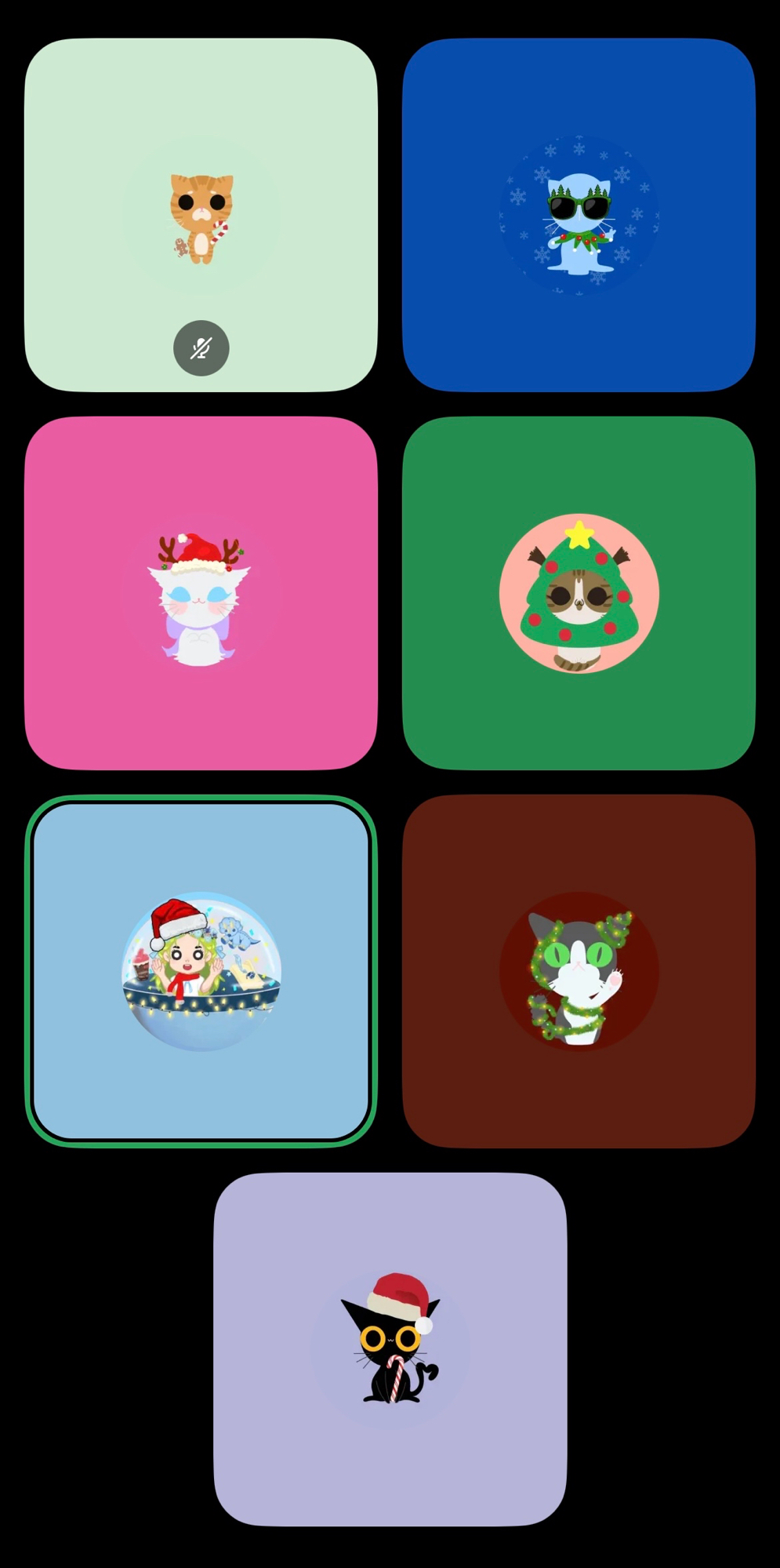Select the black Santa hat cat tile
Image resolution: width=780 pixels, height=1568 pixels.
[x=390, y=1349]
